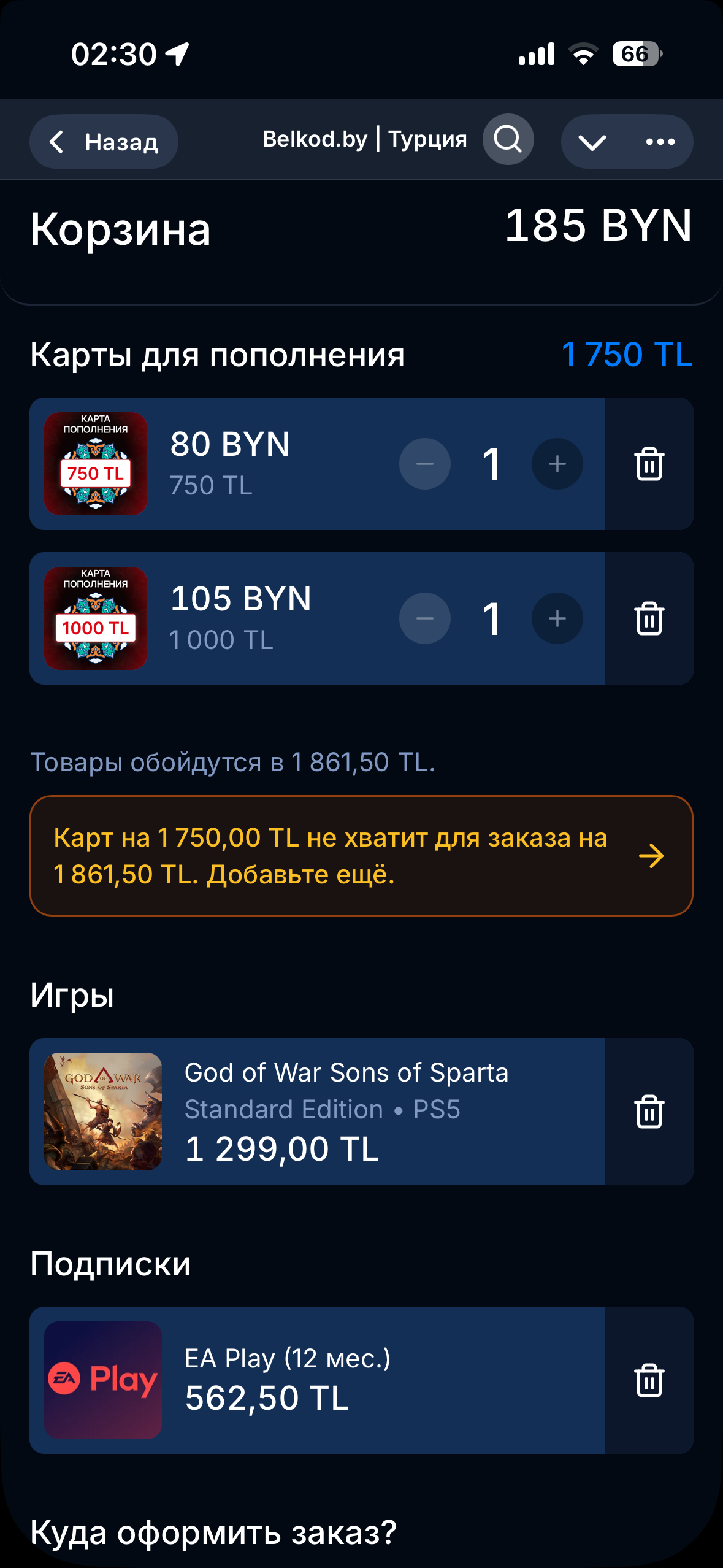The width and height of the screenshot is (723, 1568).
Task: Increase quantity of the 1000 TL card
Action: pos(557,619)
